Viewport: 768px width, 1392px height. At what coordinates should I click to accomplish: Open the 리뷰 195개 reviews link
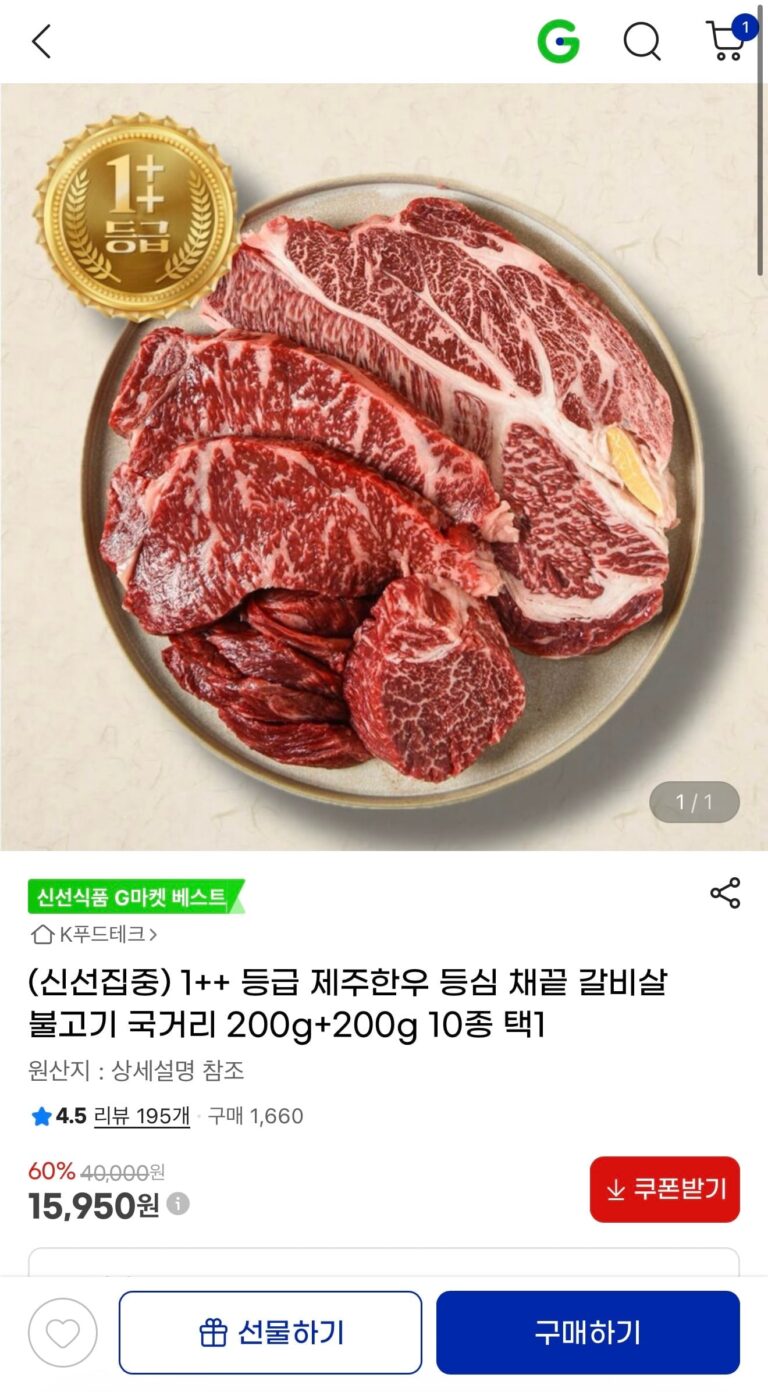pyautogui.click(x=141, y=1116)
